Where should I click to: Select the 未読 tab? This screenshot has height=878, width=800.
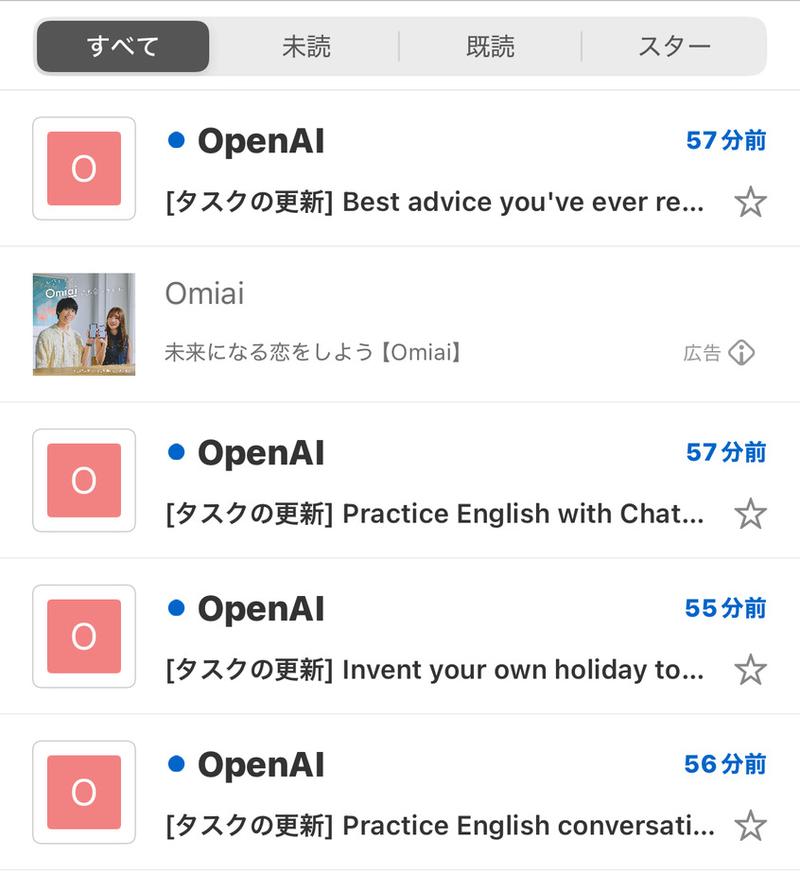tap(306, 46)
